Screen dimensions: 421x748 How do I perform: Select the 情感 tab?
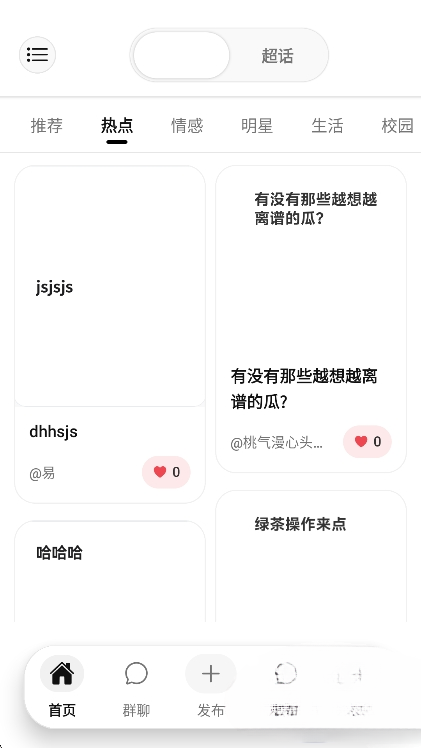click(187, 126)
